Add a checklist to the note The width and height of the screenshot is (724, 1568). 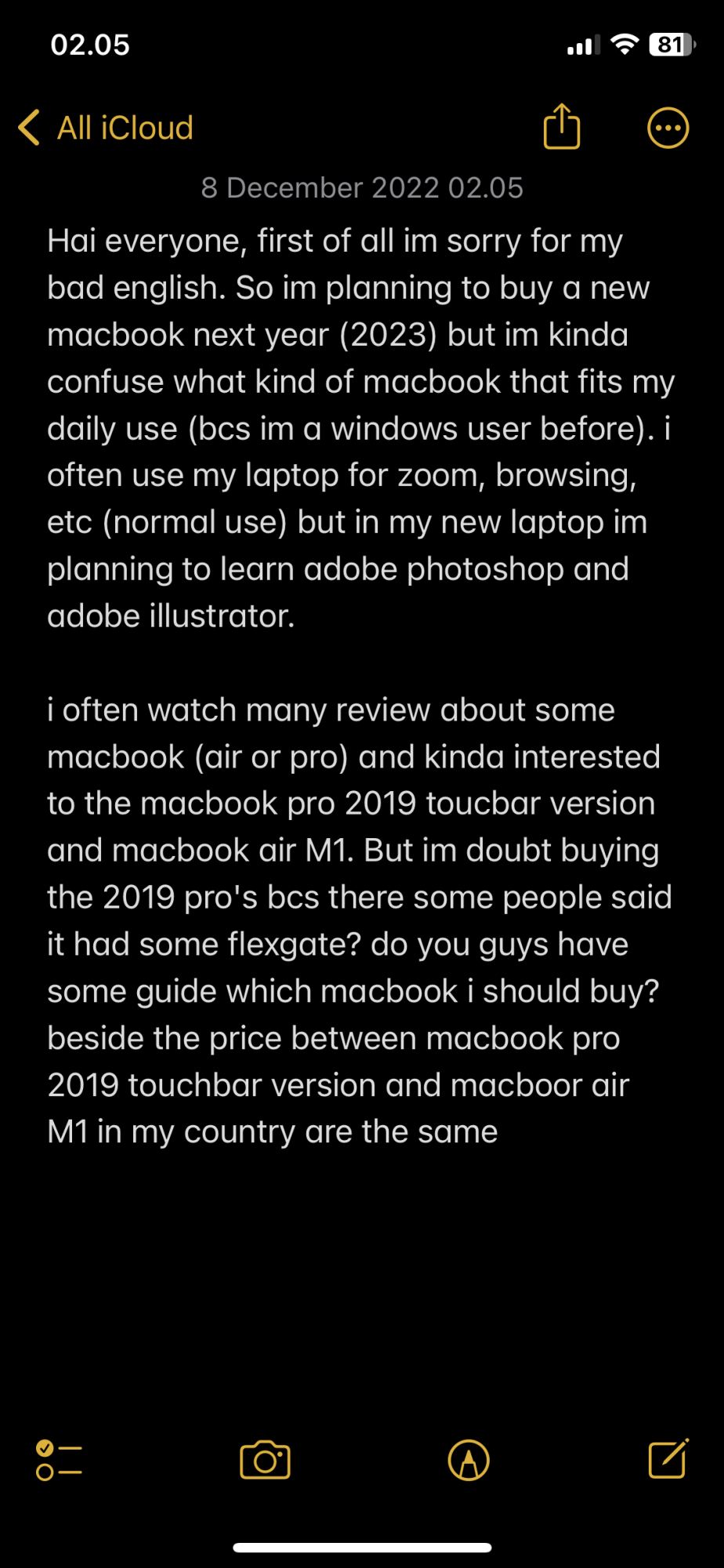(60, 1461)
